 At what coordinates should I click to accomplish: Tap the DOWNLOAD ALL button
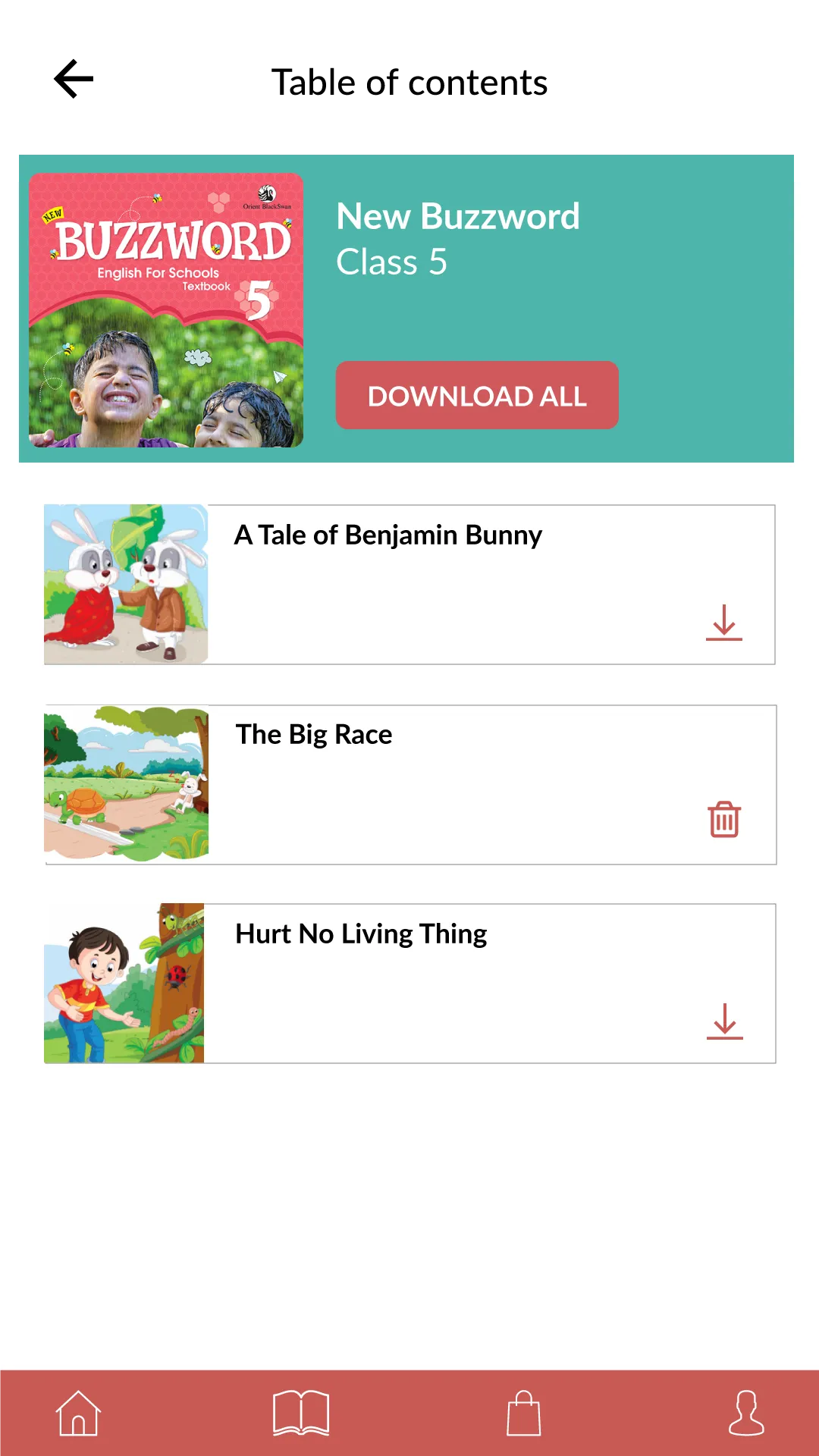point(477,395)
